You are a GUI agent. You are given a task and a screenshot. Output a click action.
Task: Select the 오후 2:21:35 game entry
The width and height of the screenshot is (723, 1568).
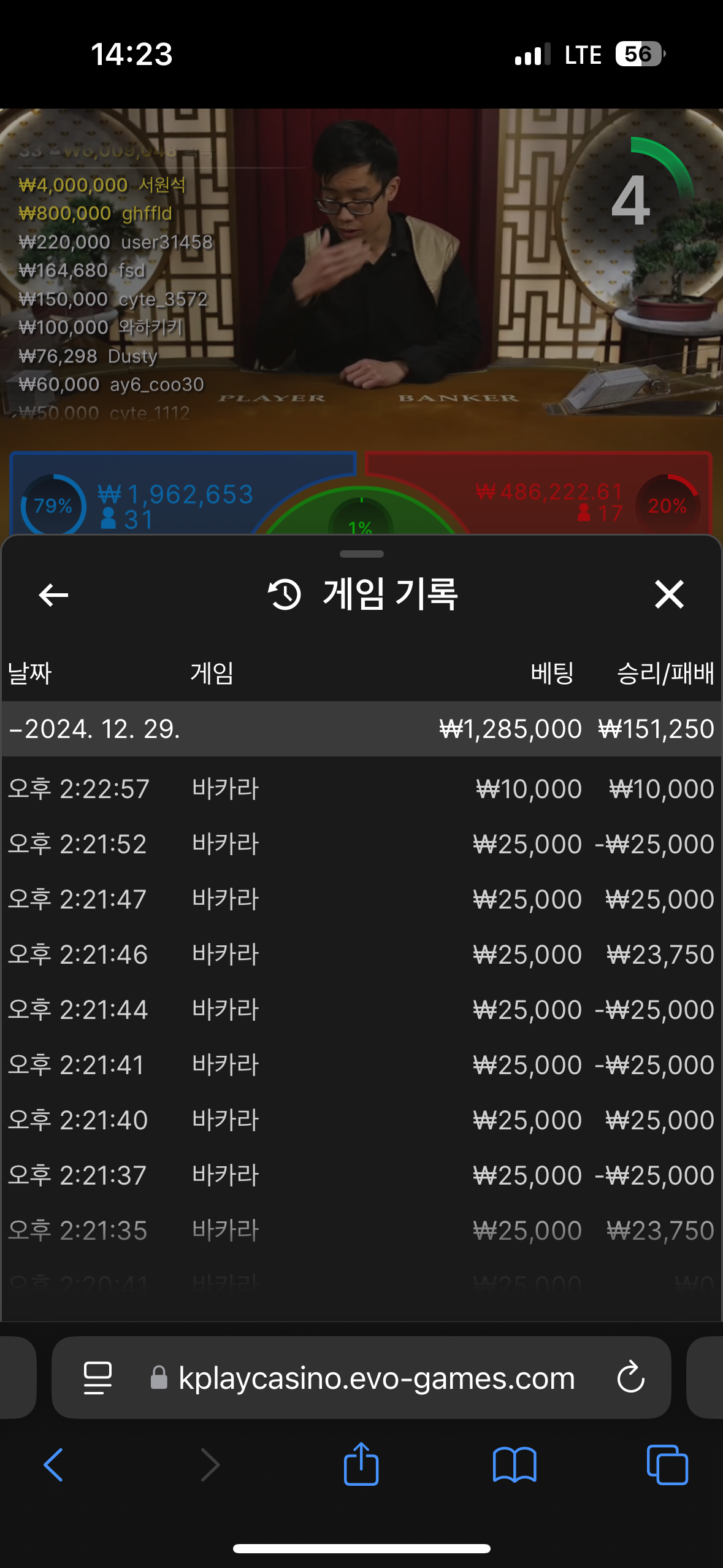[x=361, y=1231]
